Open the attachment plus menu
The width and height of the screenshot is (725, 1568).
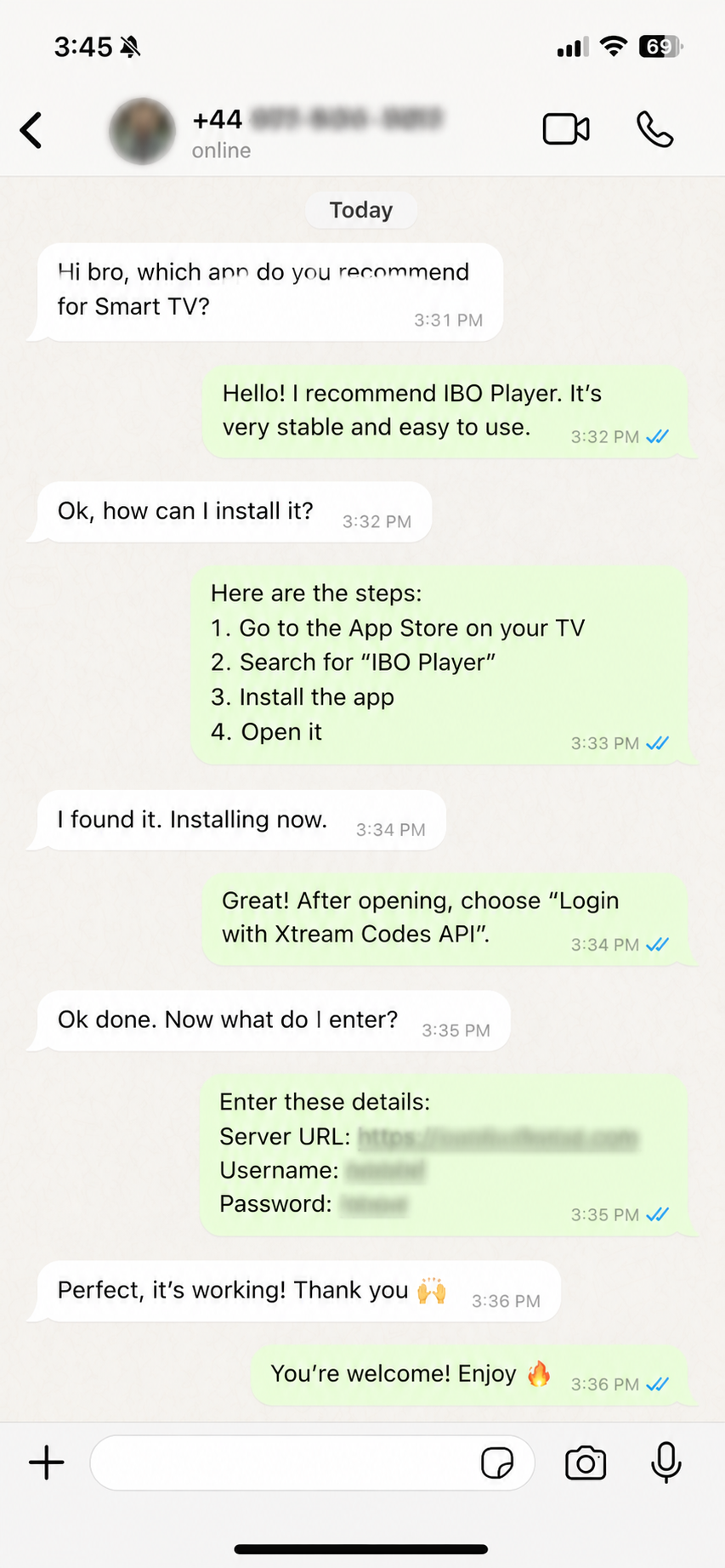pyautogui.click(x=47, y=1463)
